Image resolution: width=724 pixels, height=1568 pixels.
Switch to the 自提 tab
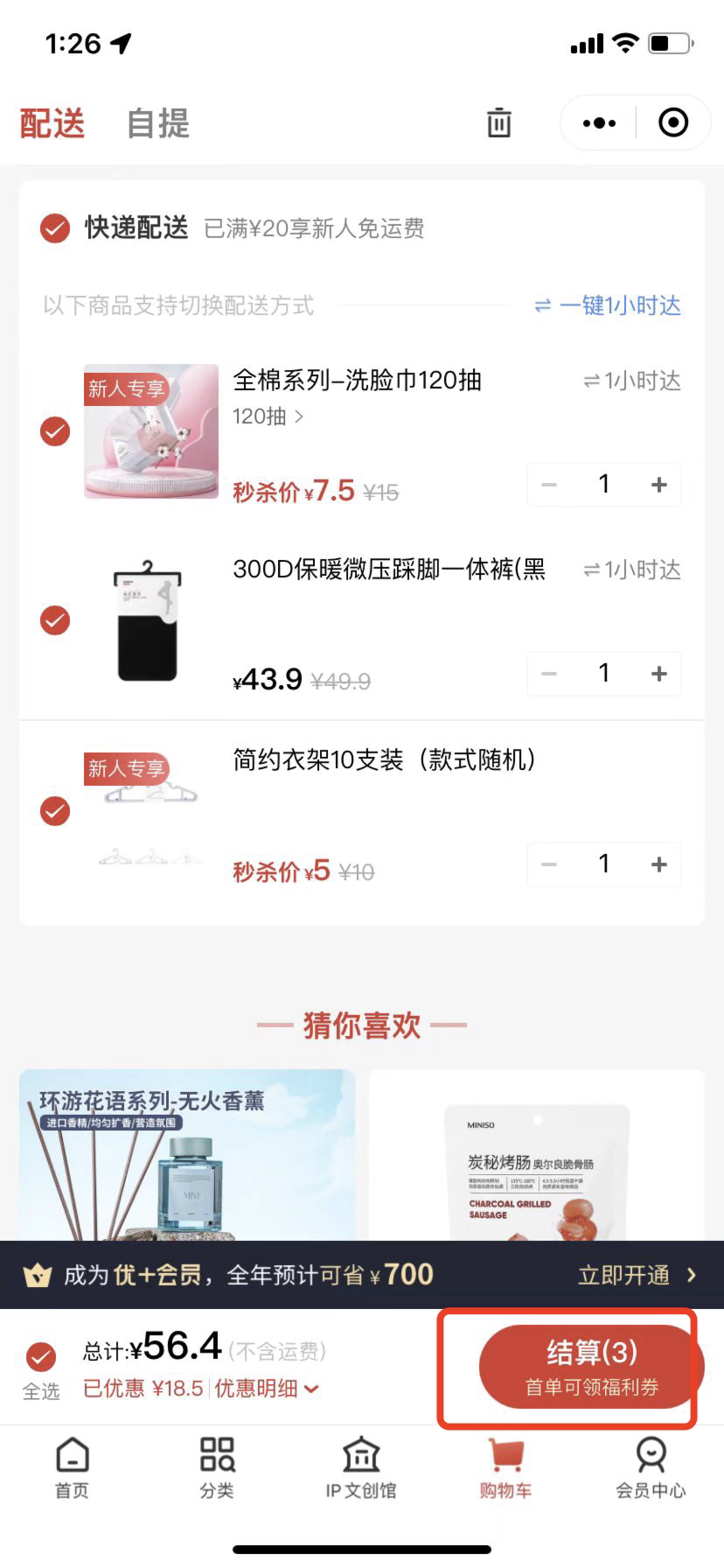[x=157, y=123]
